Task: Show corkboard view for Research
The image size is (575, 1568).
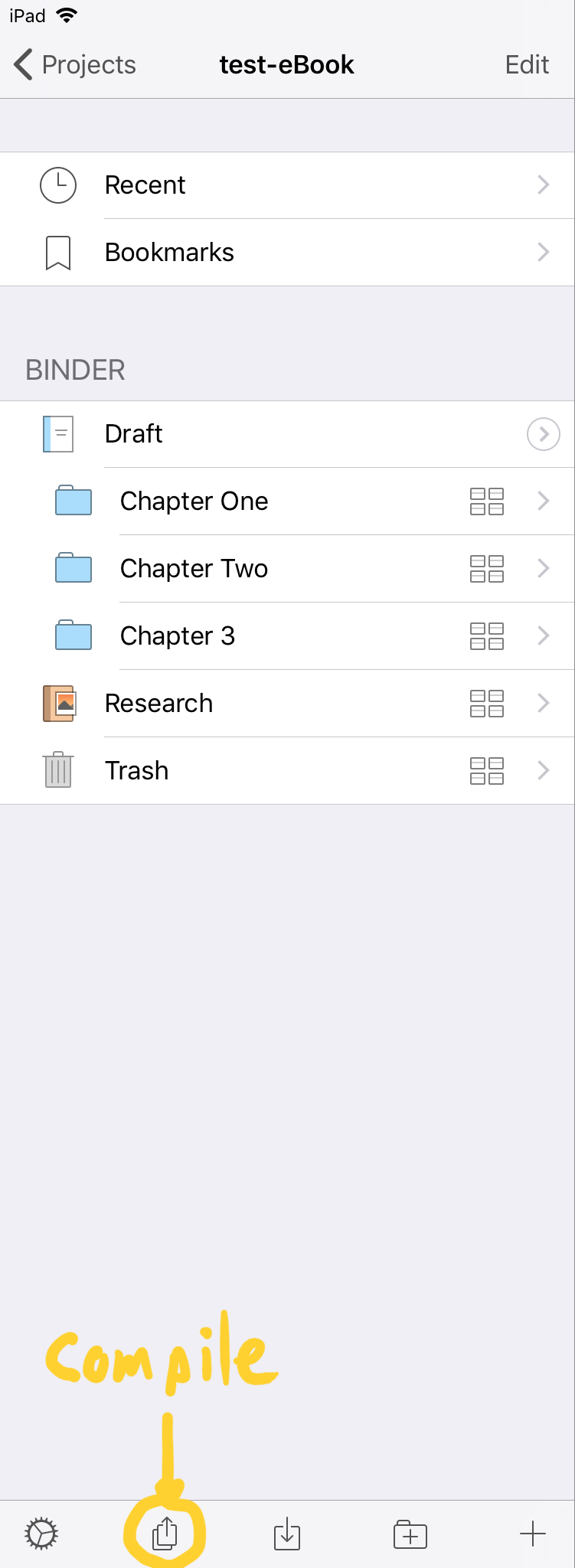Action: pyautogui.click(x=487, y=704)
